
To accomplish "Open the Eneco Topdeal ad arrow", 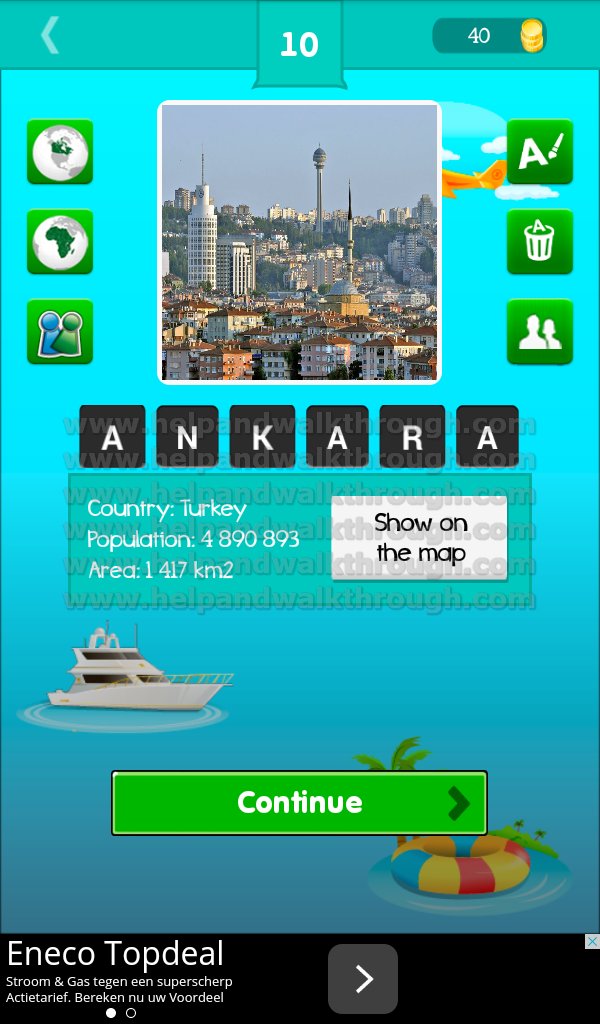I will [x=363, y=978].
